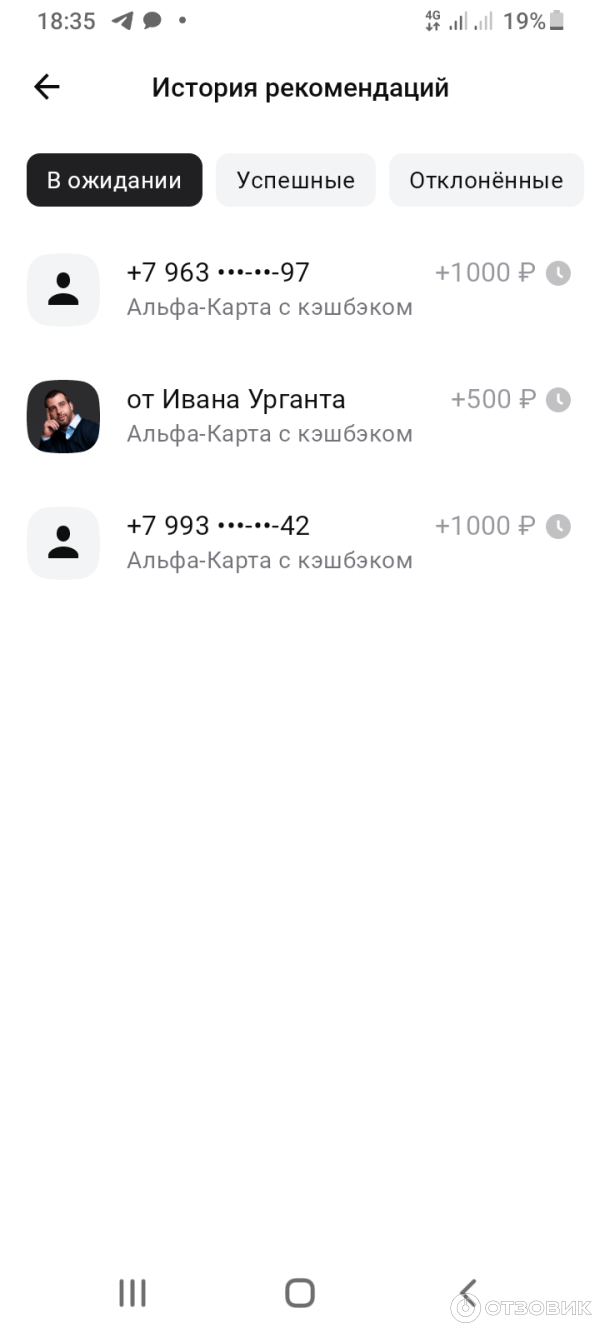The width and height of the screenshot is (600, 1333).
Task: Switch to the «Отклонённые» tab
Action: click(x=486, y=180)
